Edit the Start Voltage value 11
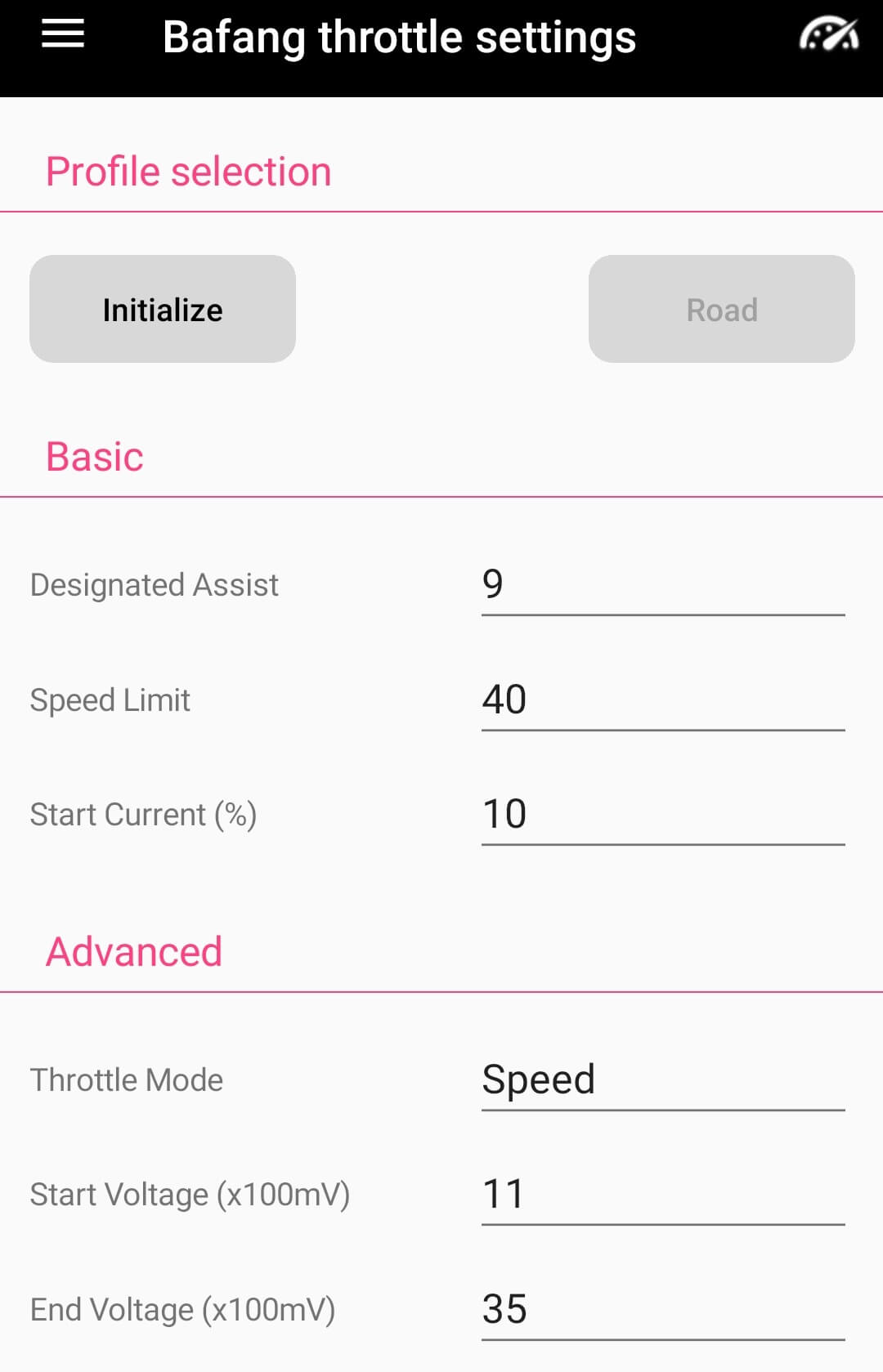Screen dimensions: 883x1372 tap(662, 1193)
